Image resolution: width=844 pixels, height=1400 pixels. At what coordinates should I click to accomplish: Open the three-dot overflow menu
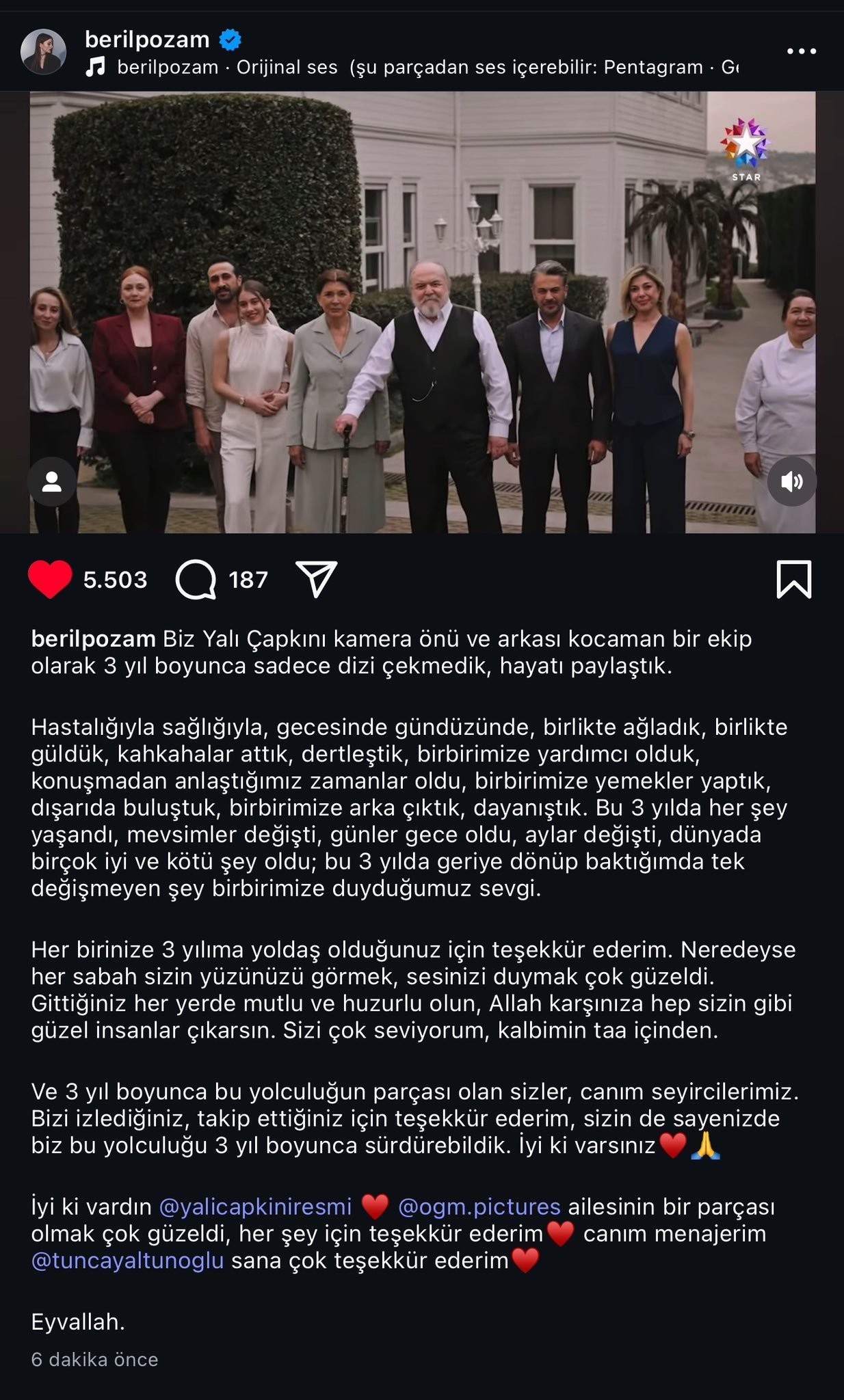801,51
